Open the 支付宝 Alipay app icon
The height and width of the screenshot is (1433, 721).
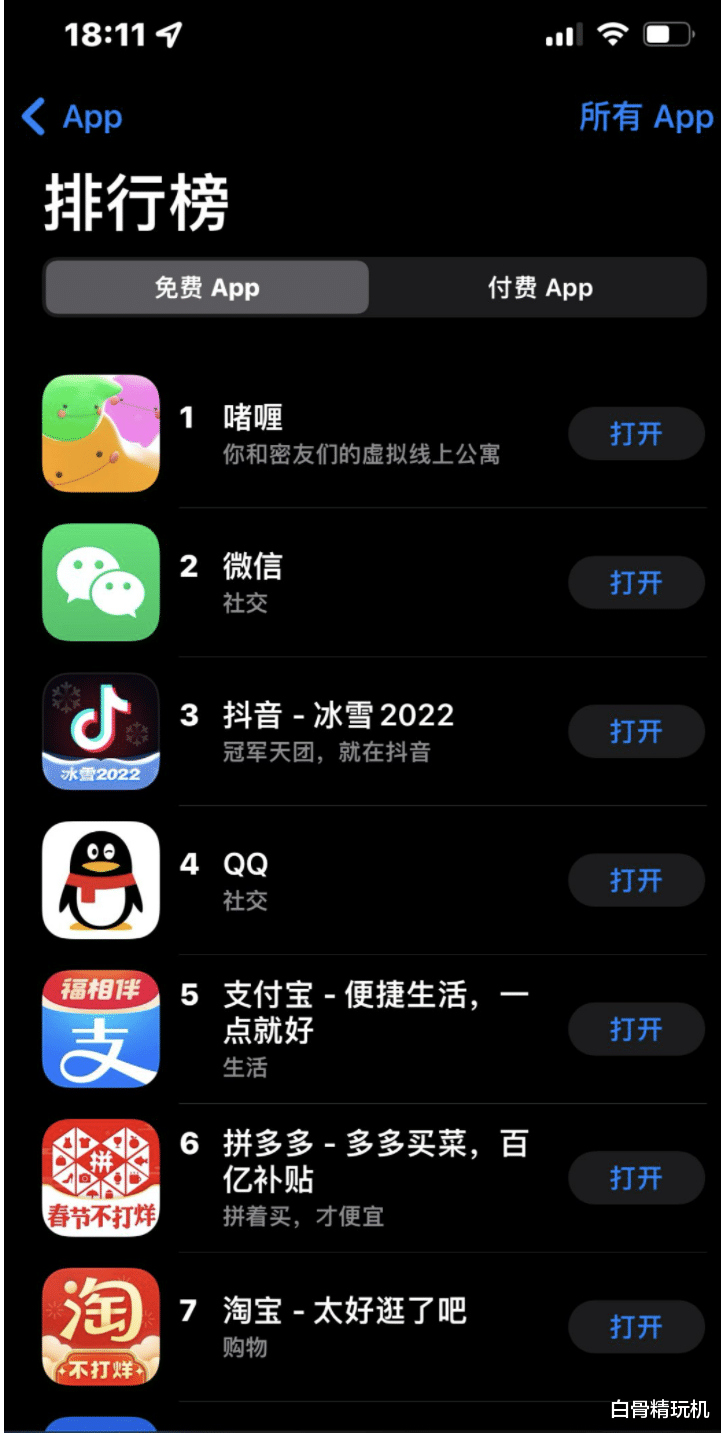(100, 1029)
